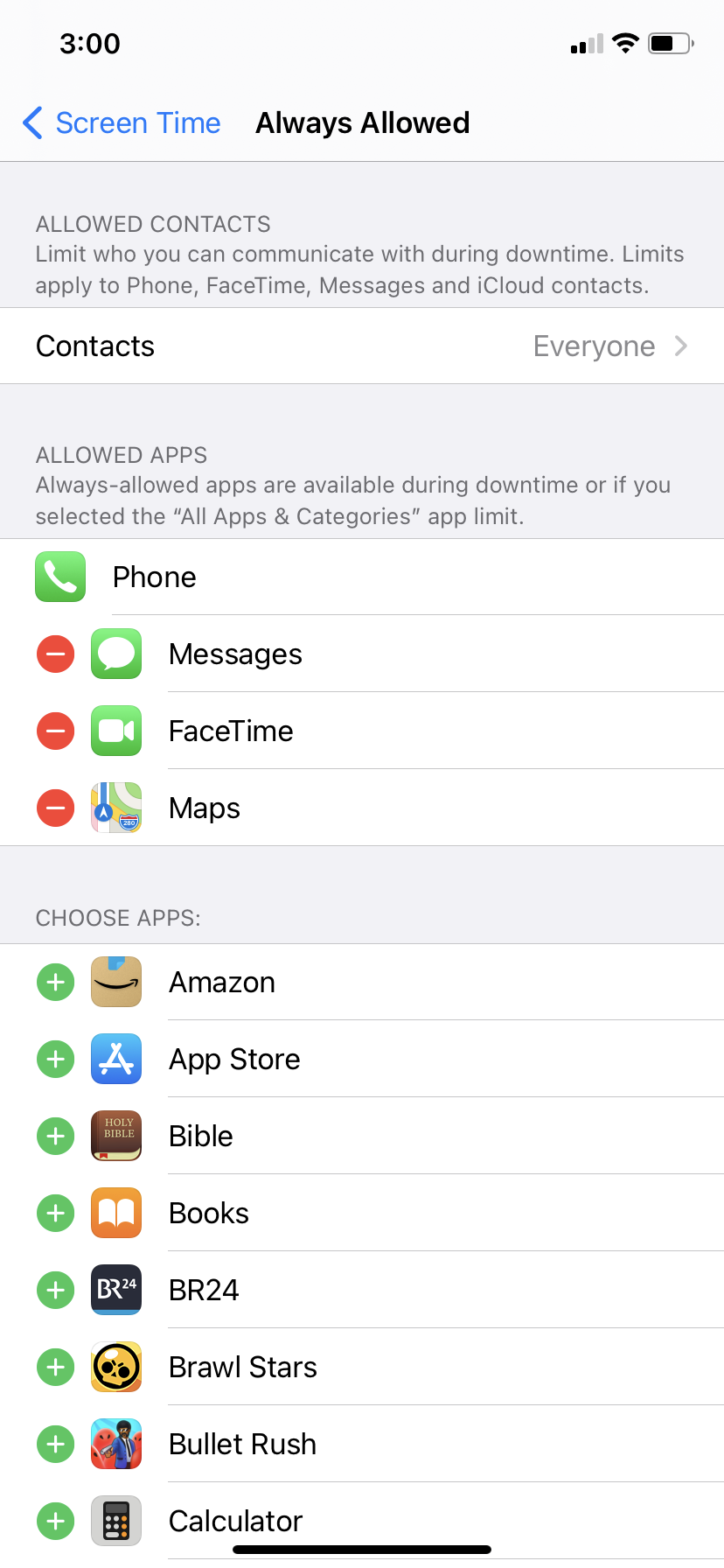Add Books to allowed apps

point(55,1214)
